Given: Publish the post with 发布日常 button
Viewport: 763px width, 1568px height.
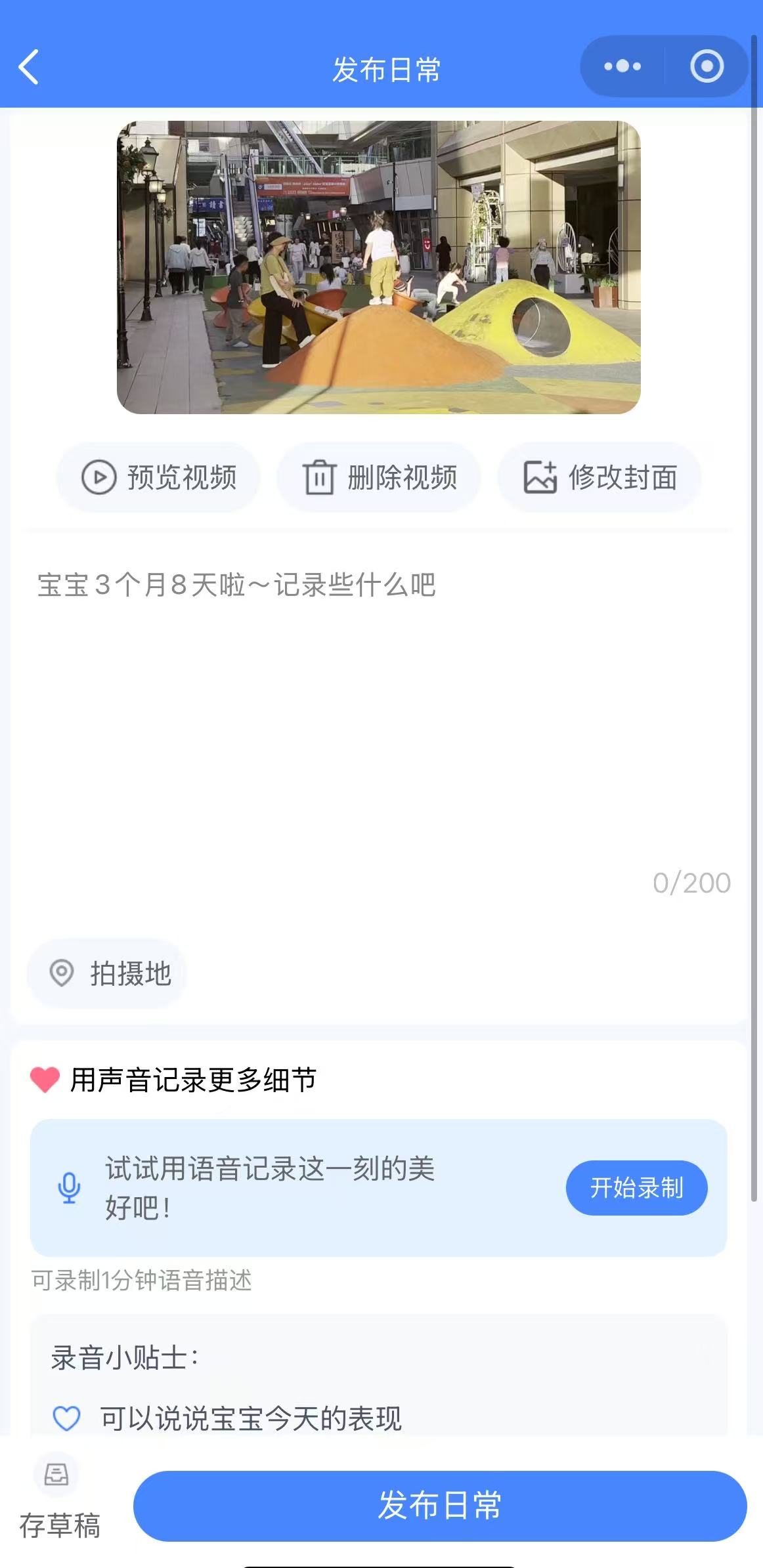Looking at the screenshot, I should click(x=440, y=1505).
